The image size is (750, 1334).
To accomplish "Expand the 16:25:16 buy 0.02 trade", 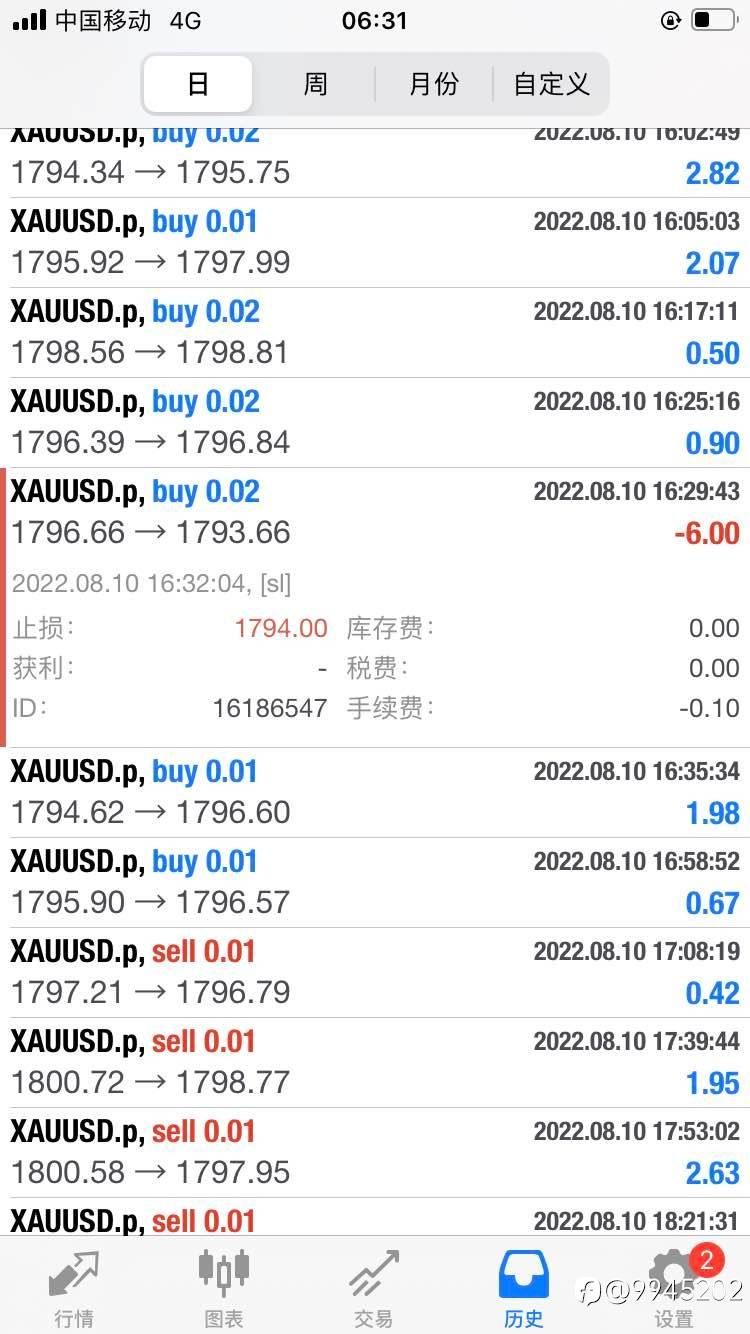I will [375, 423].
